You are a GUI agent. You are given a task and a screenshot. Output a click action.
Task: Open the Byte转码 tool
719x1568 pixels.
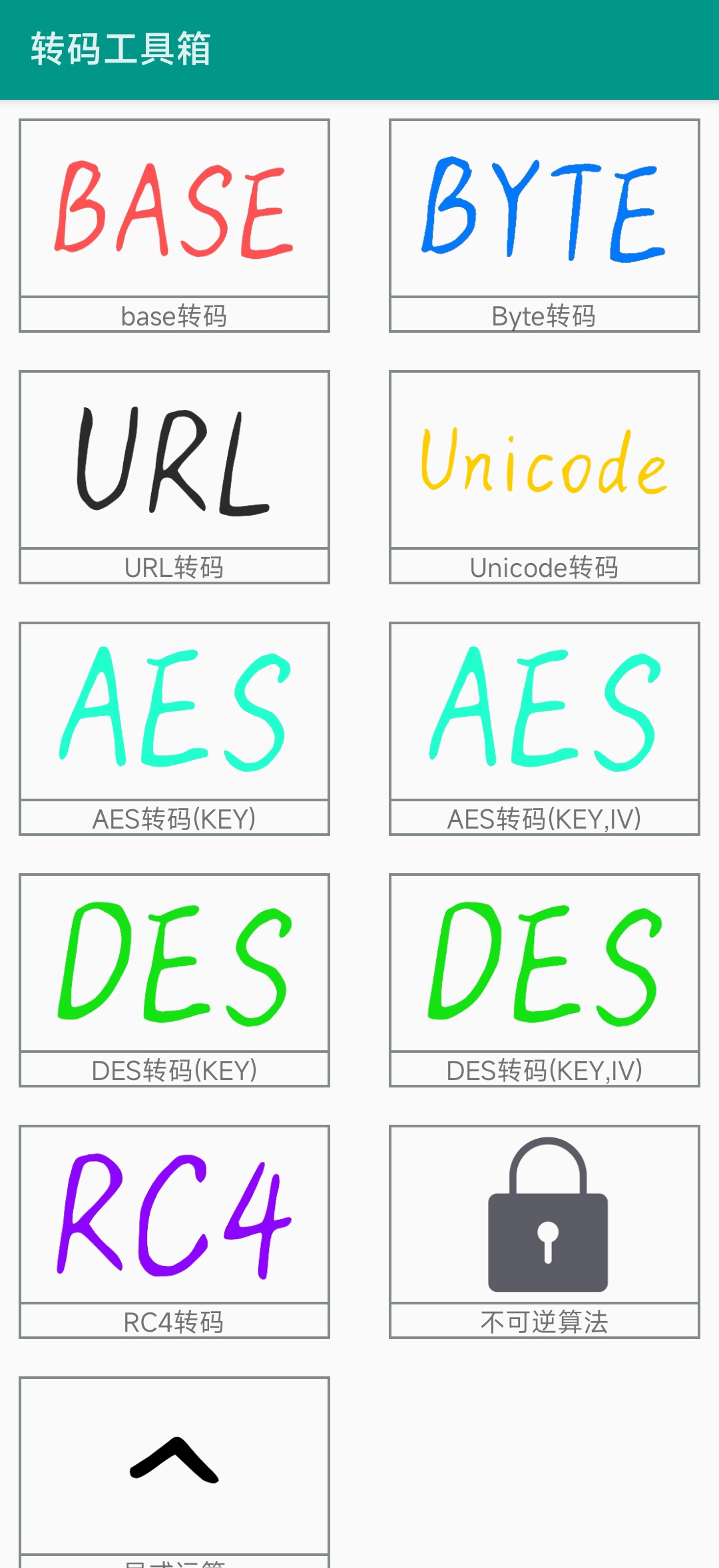(544, 225)
